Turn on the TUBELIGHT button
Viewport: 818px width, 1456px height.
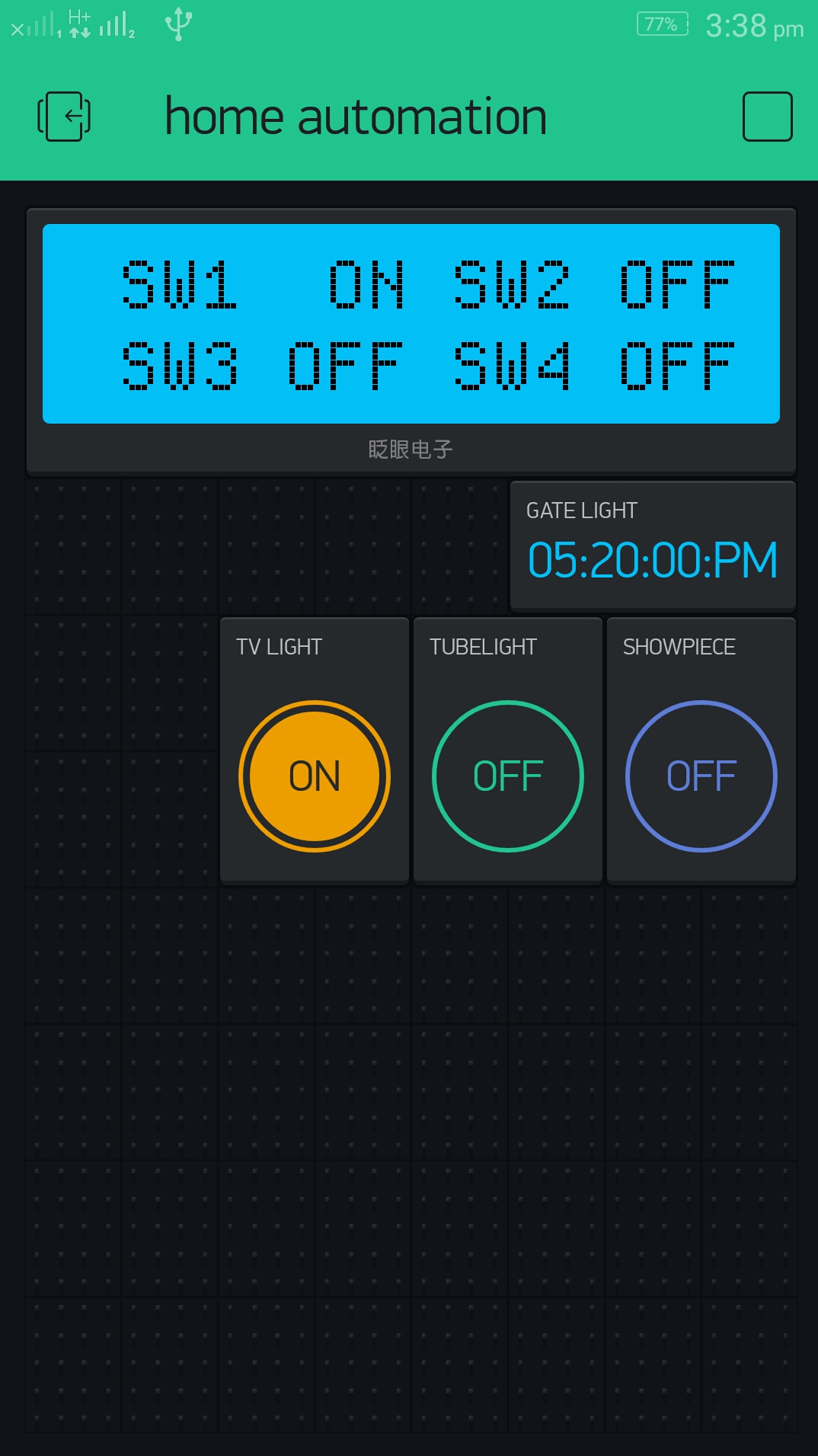tap(508, 776)
